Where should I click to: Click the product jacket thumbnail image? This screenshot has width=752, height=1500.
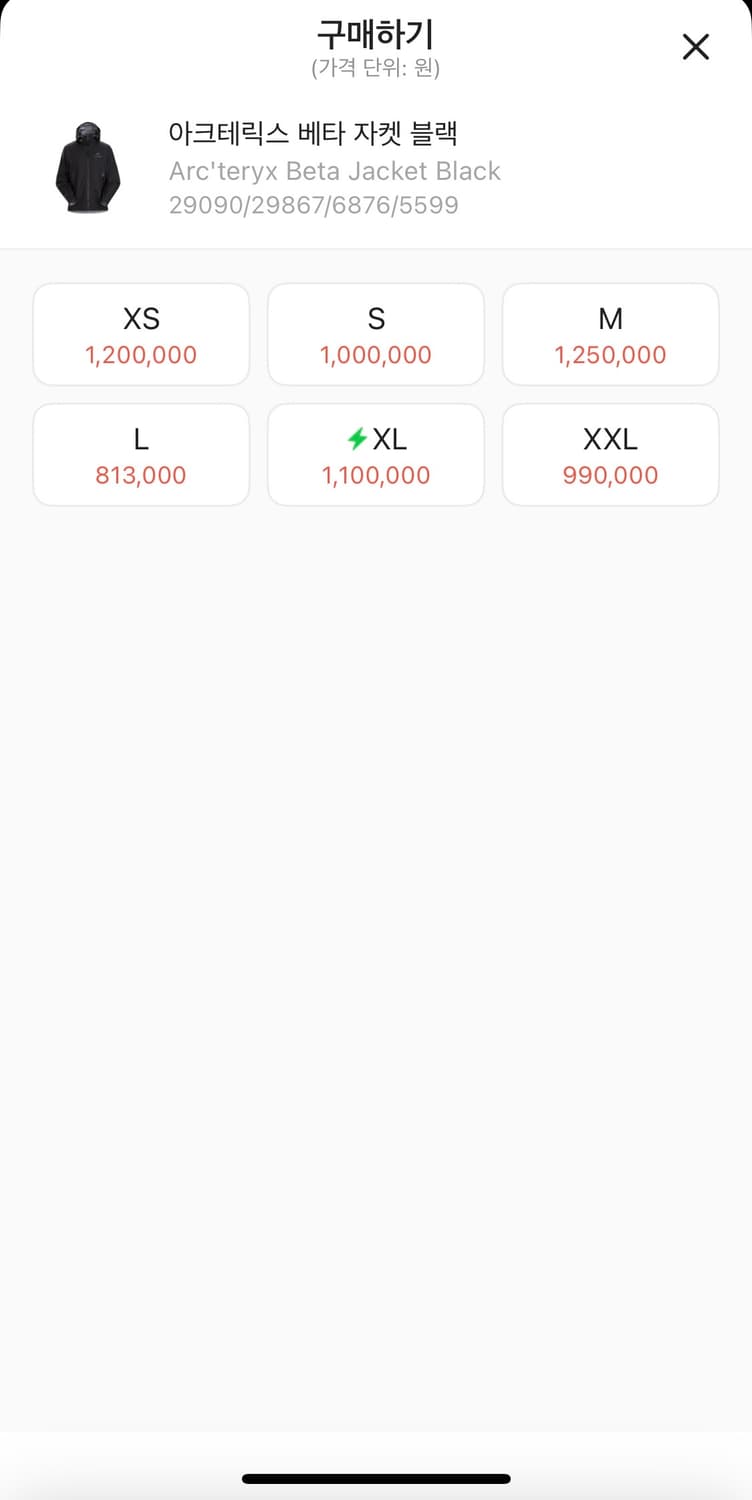point(86,166)
